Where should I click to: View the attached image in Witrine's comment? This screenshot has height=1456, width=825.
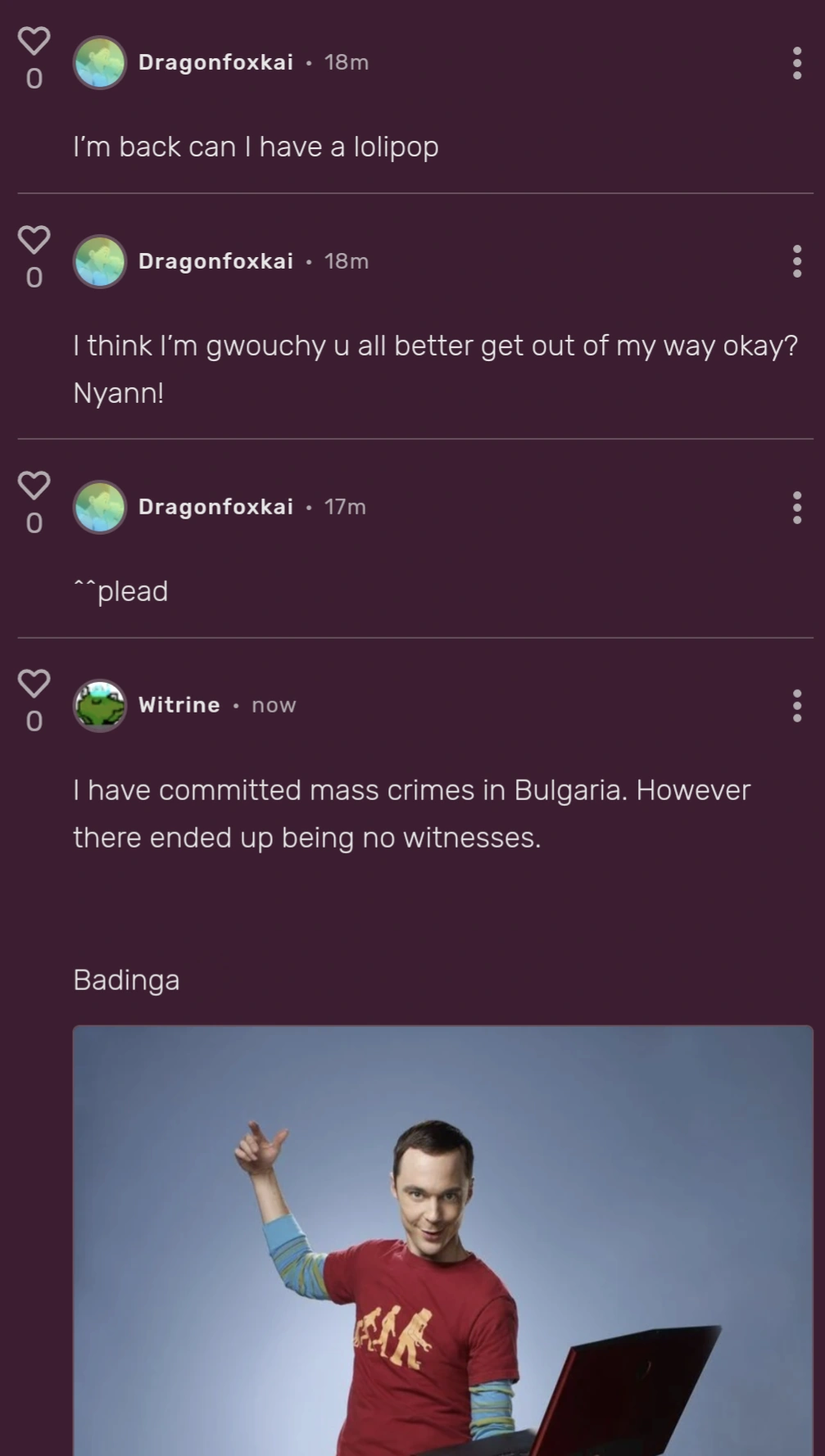[442, 1240]
